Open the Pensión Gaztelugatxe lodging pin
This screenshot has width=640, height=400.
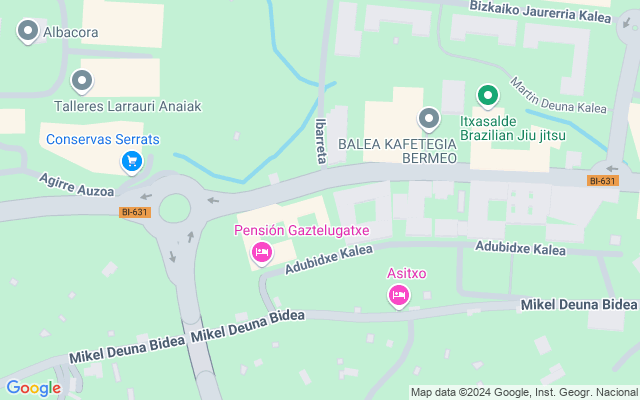click(262, 253)
